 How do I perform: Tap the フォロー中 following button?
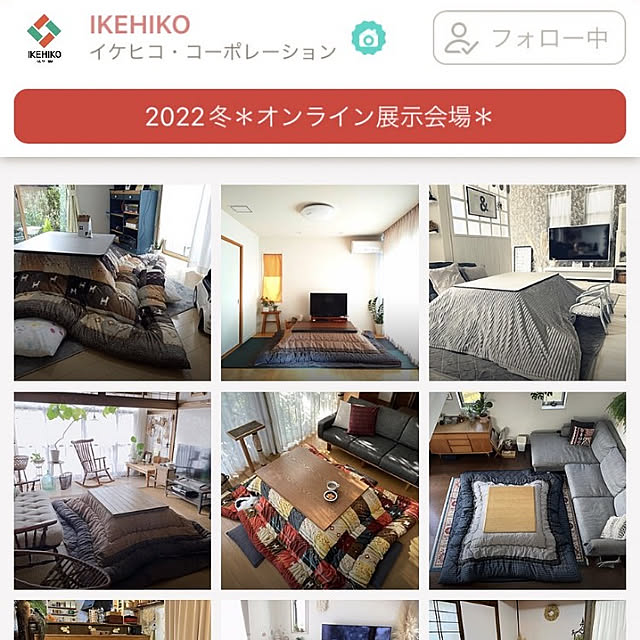(528, 38)
